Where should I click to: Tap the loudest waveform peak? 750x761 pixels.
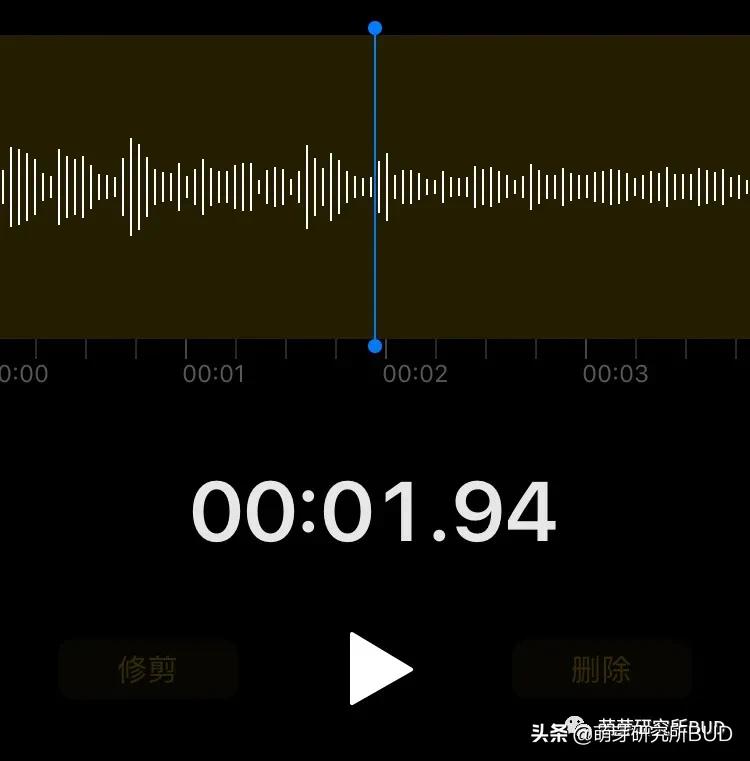133,185
